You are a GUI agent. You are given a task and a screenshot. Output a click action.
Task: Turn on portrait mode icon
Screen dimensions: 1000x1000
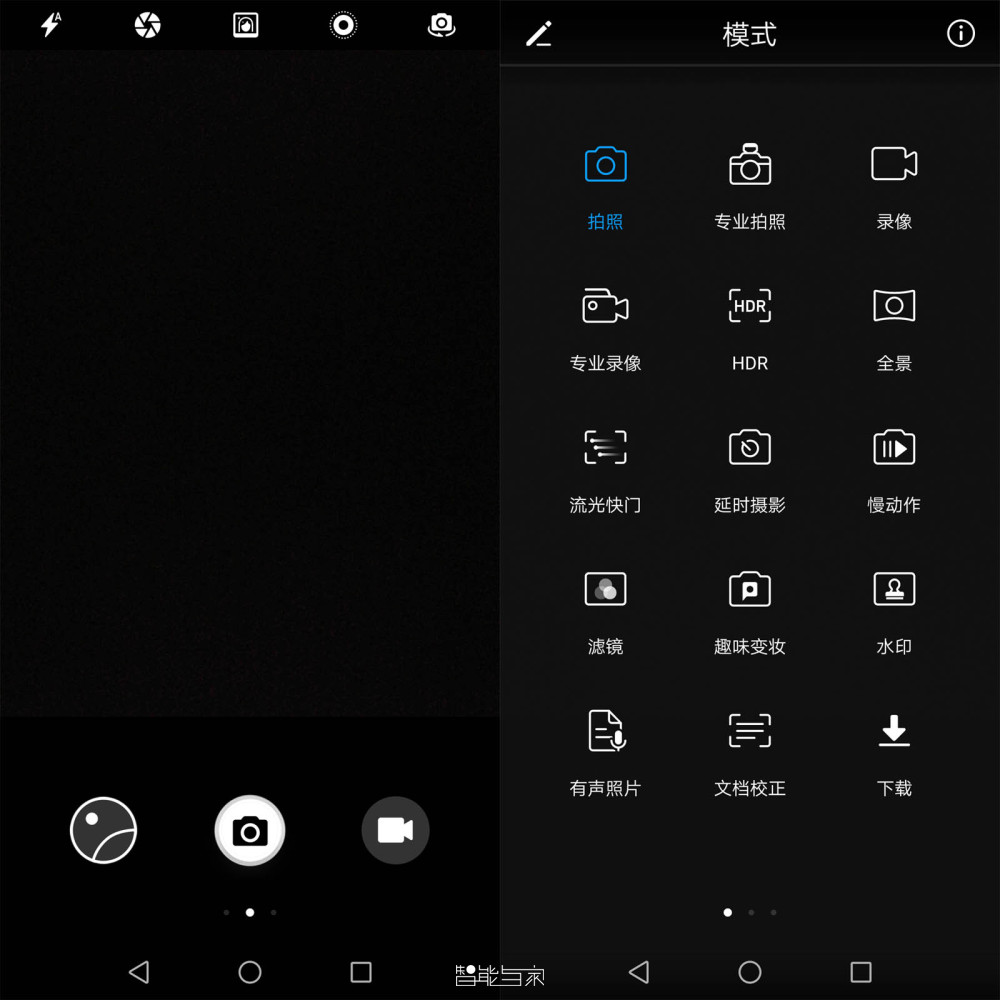[x=246, y=25]
